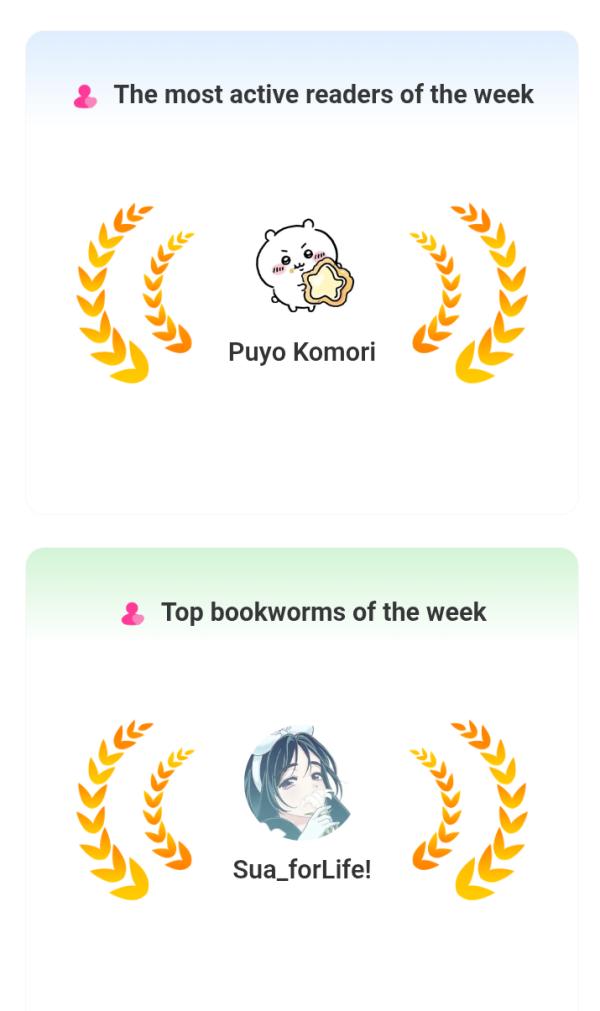Open Puyo Komori's profile avatar

(x=304, y=265)
